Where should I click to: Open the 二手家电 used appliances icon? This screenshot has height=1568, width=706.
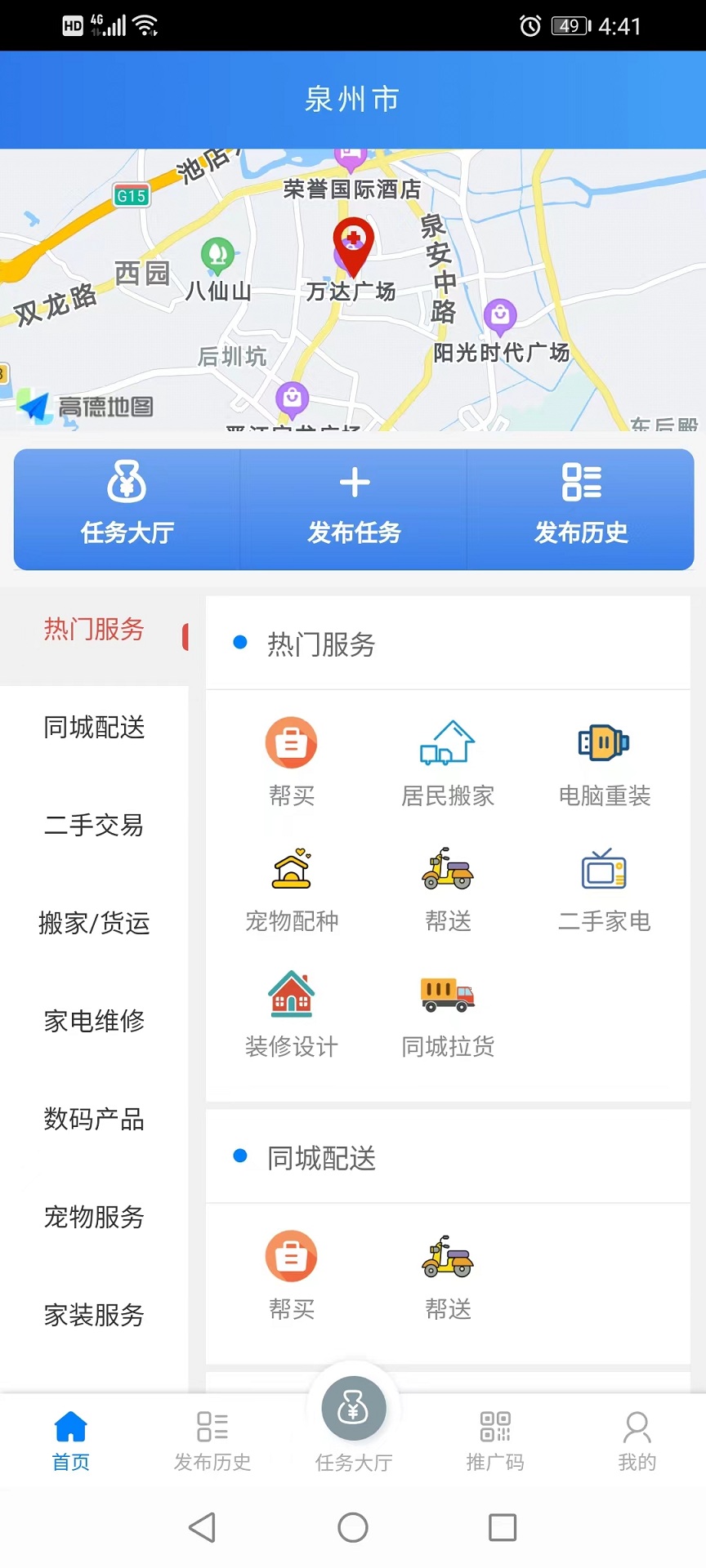[603, 868]
